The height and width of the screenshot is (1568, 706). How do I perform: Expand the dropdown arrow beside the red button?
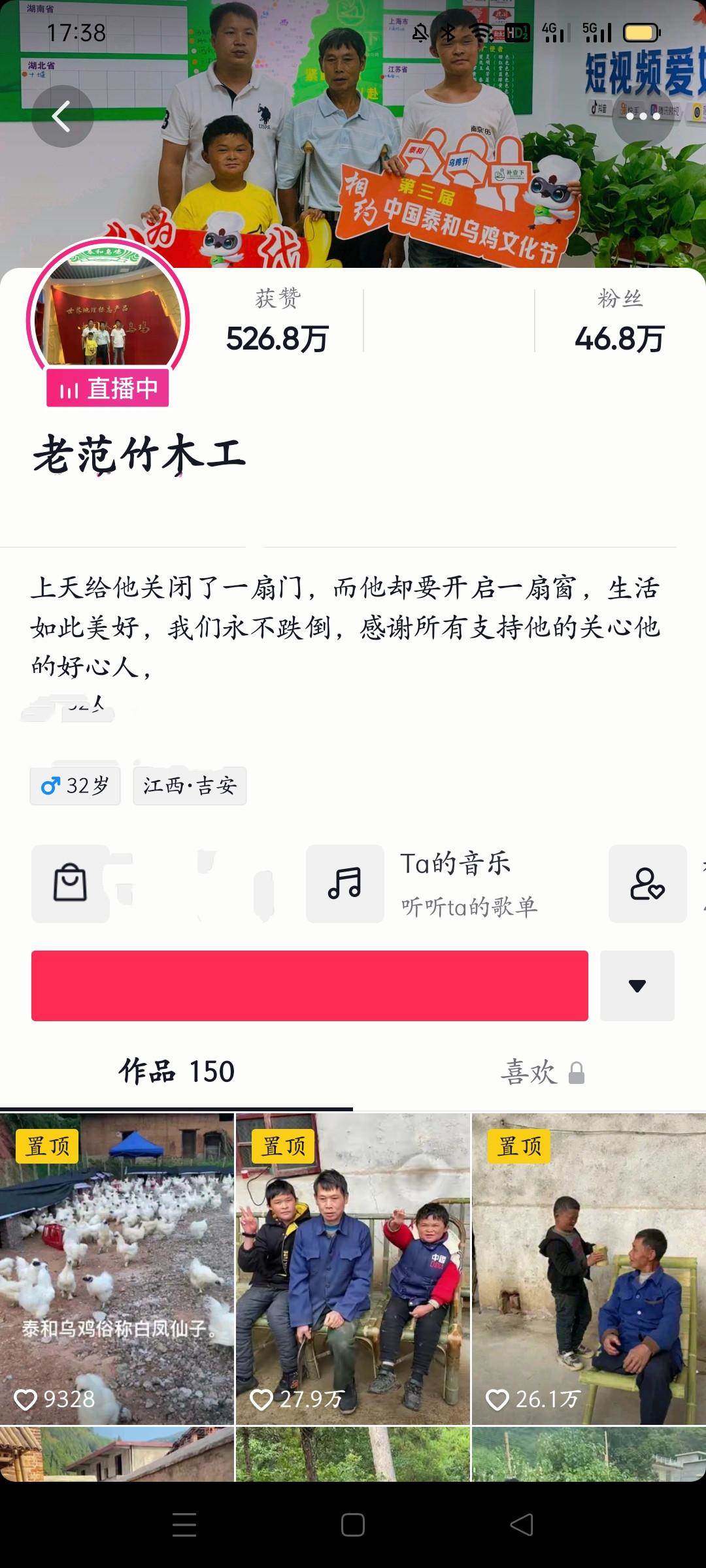pos(637,985)
